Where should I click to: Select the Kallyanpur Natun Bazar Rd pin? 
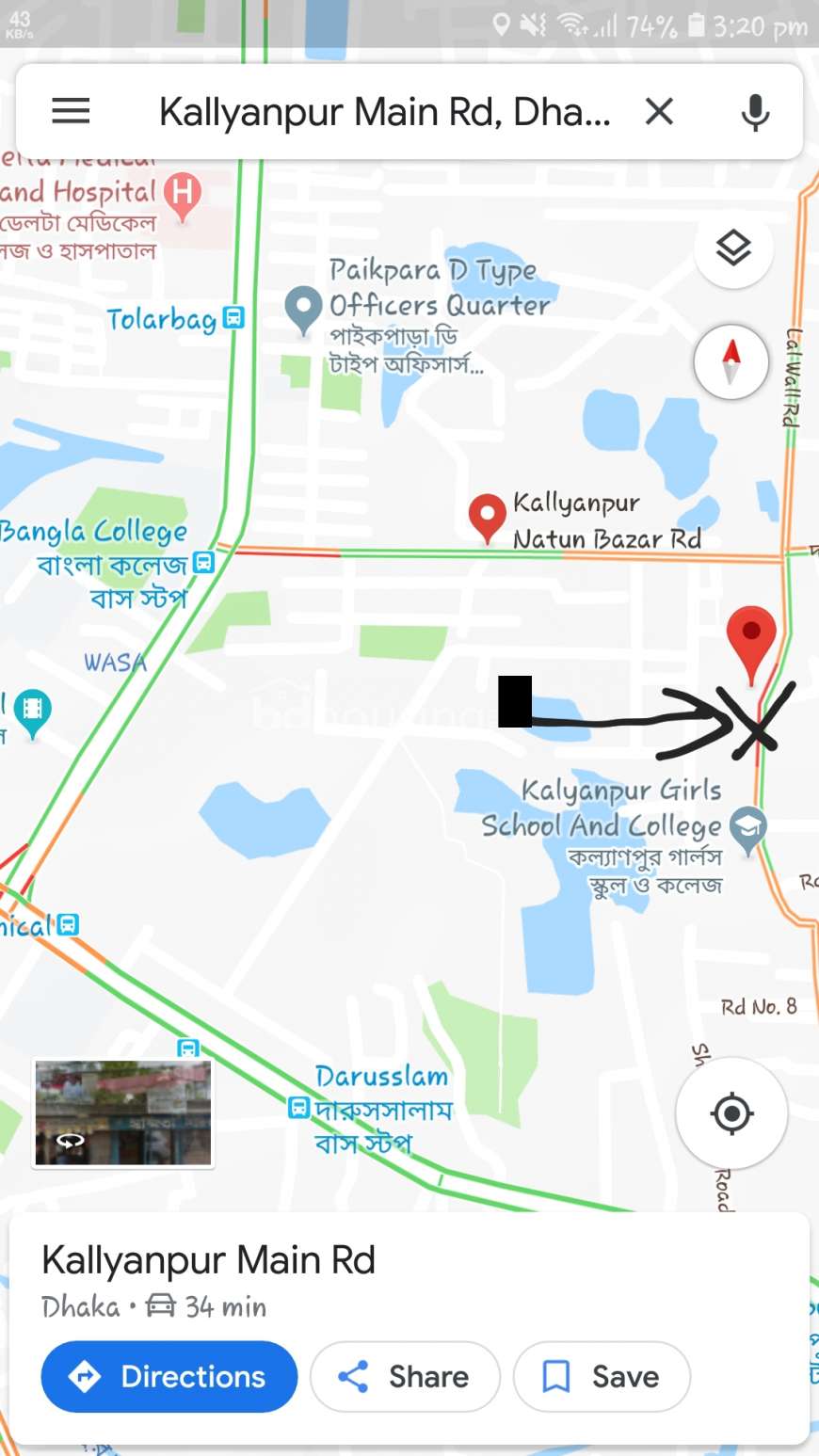click(487, 518)
